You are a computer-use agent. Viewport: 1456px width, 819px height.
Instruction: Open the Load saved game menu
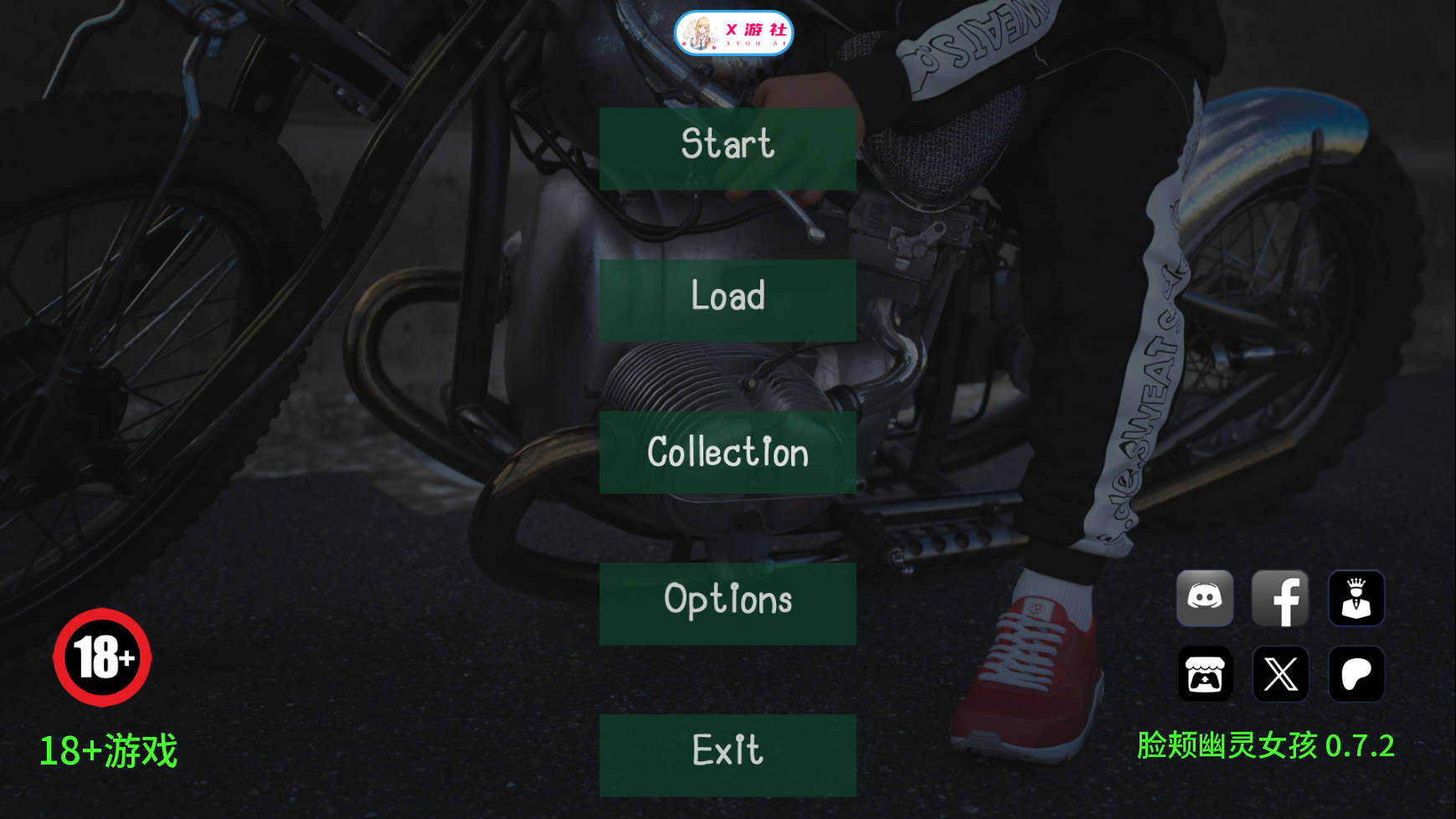pyautogui.click(x=727, y=299)
